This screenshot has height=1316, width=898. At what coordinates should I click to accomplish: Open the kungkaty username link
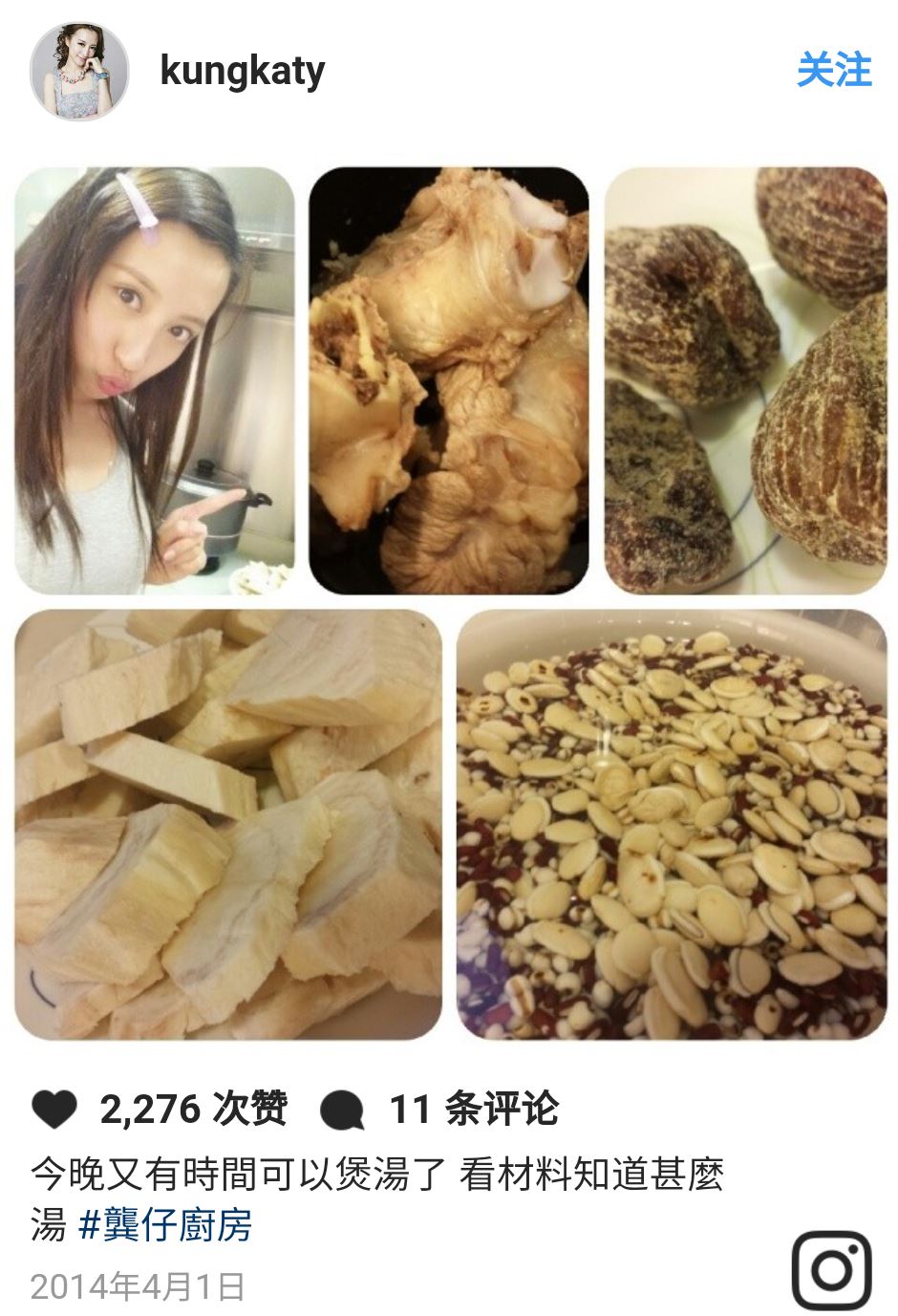pyautogui.click(x=243, y=71)
